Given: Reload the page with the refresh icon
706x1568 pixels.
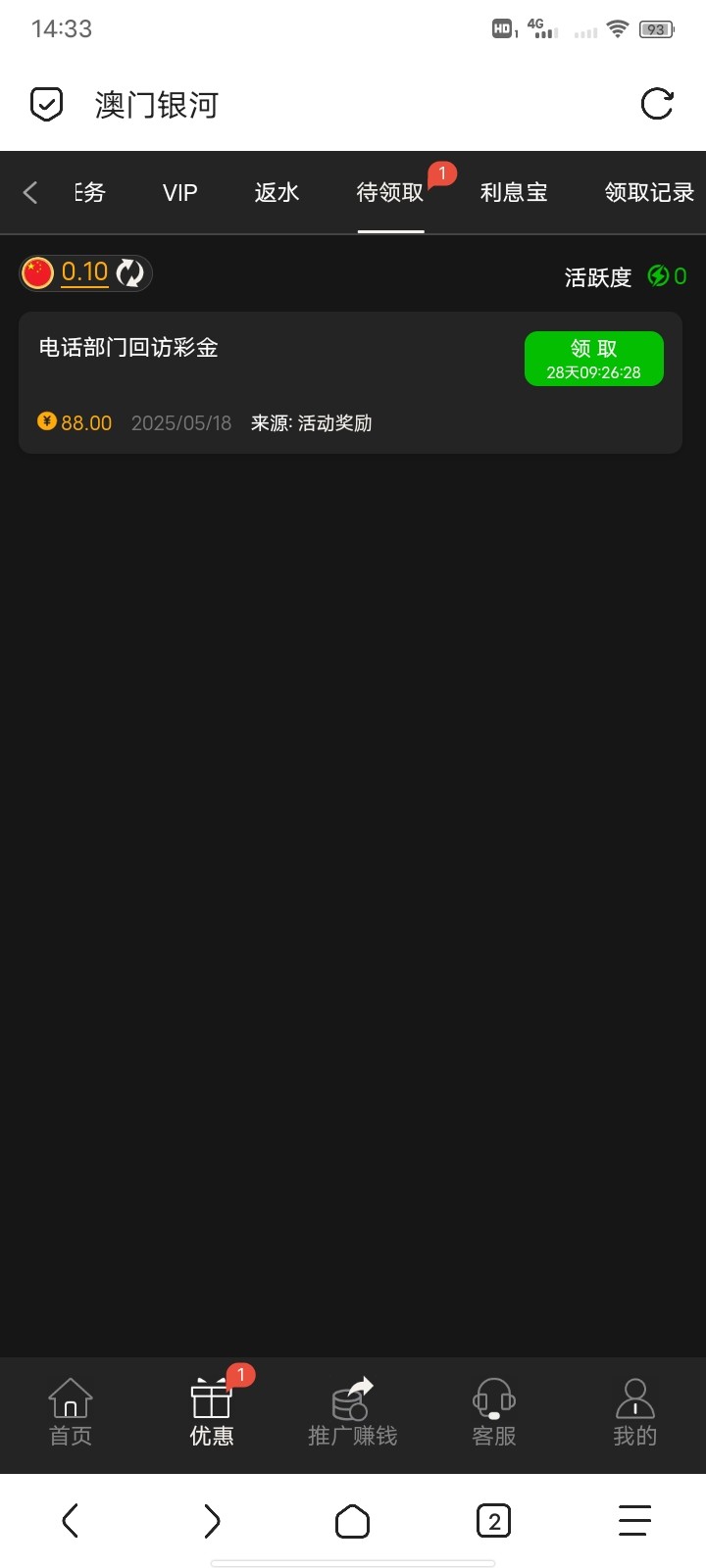Looking at the screenshot, I should tap(656, 104).
